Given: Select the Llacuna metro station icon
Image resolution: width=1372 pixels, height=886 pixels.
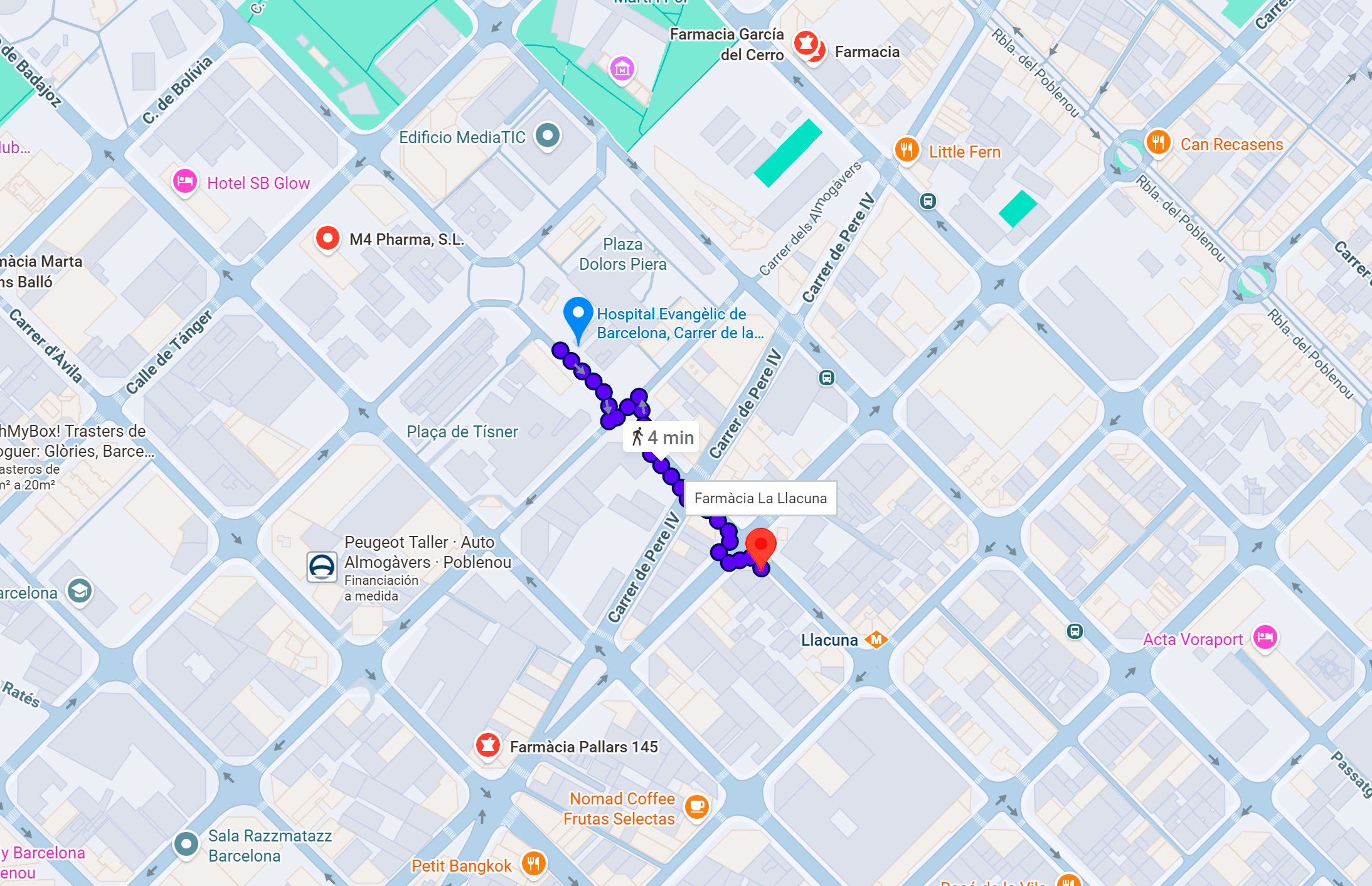Looking at the screenshot, I should click(x=876, y=639).
